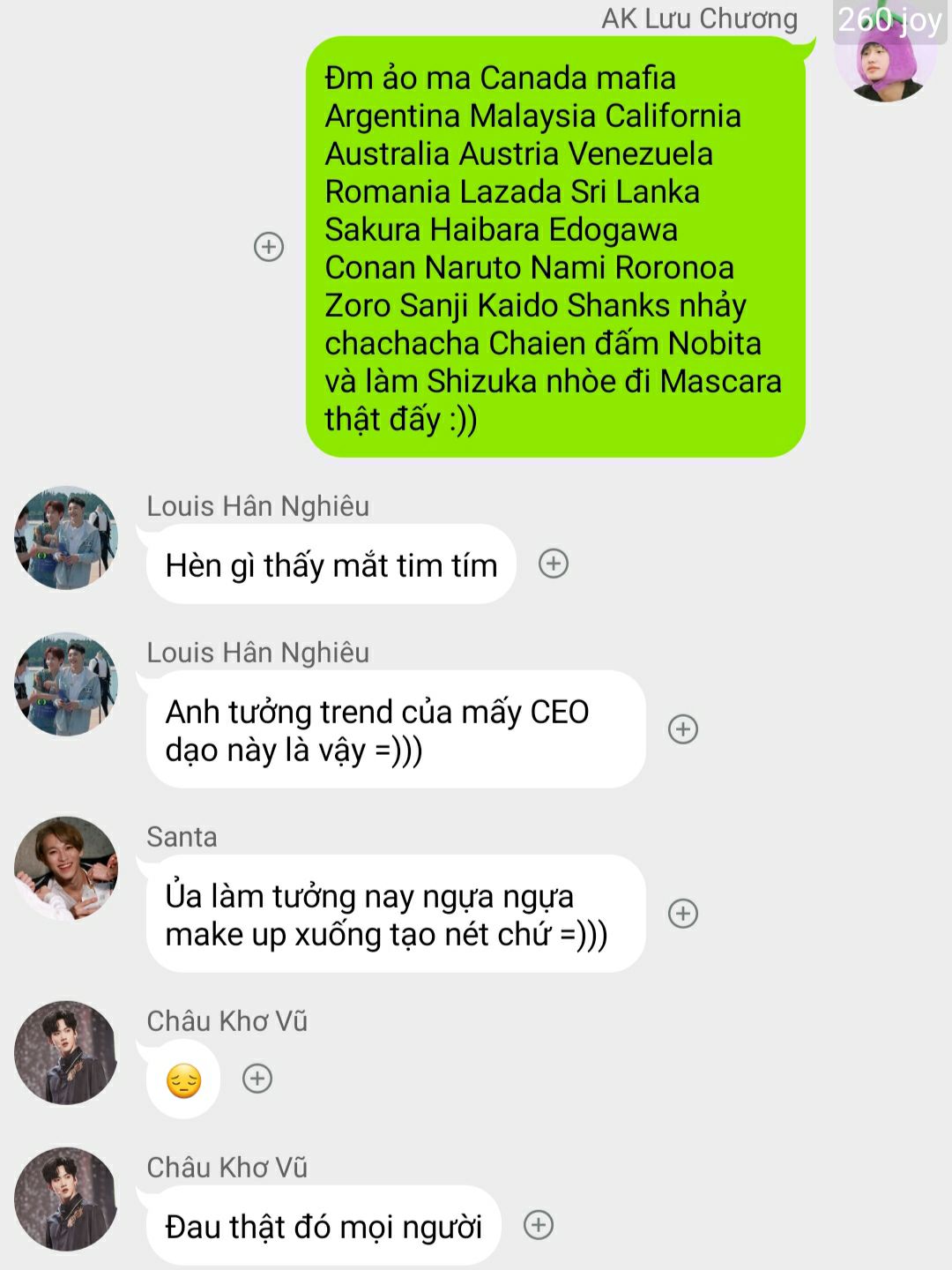Tap the plus icon beside the "Anh tưởng trend" message

(x=683, y=729)
